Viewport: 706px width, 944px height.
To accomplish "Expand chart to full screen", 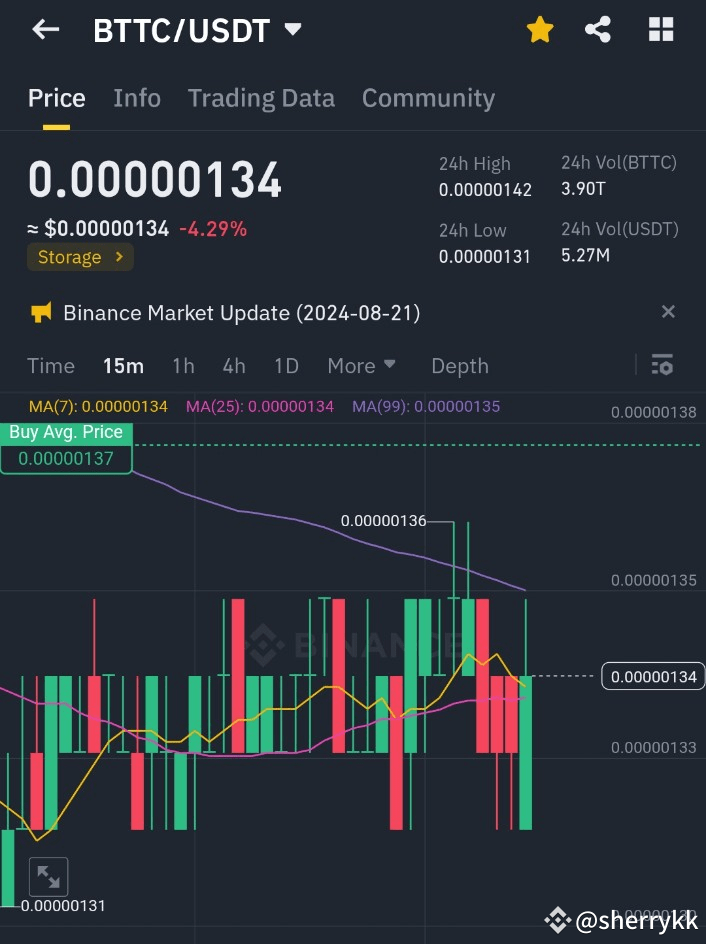I will (47, 876).
